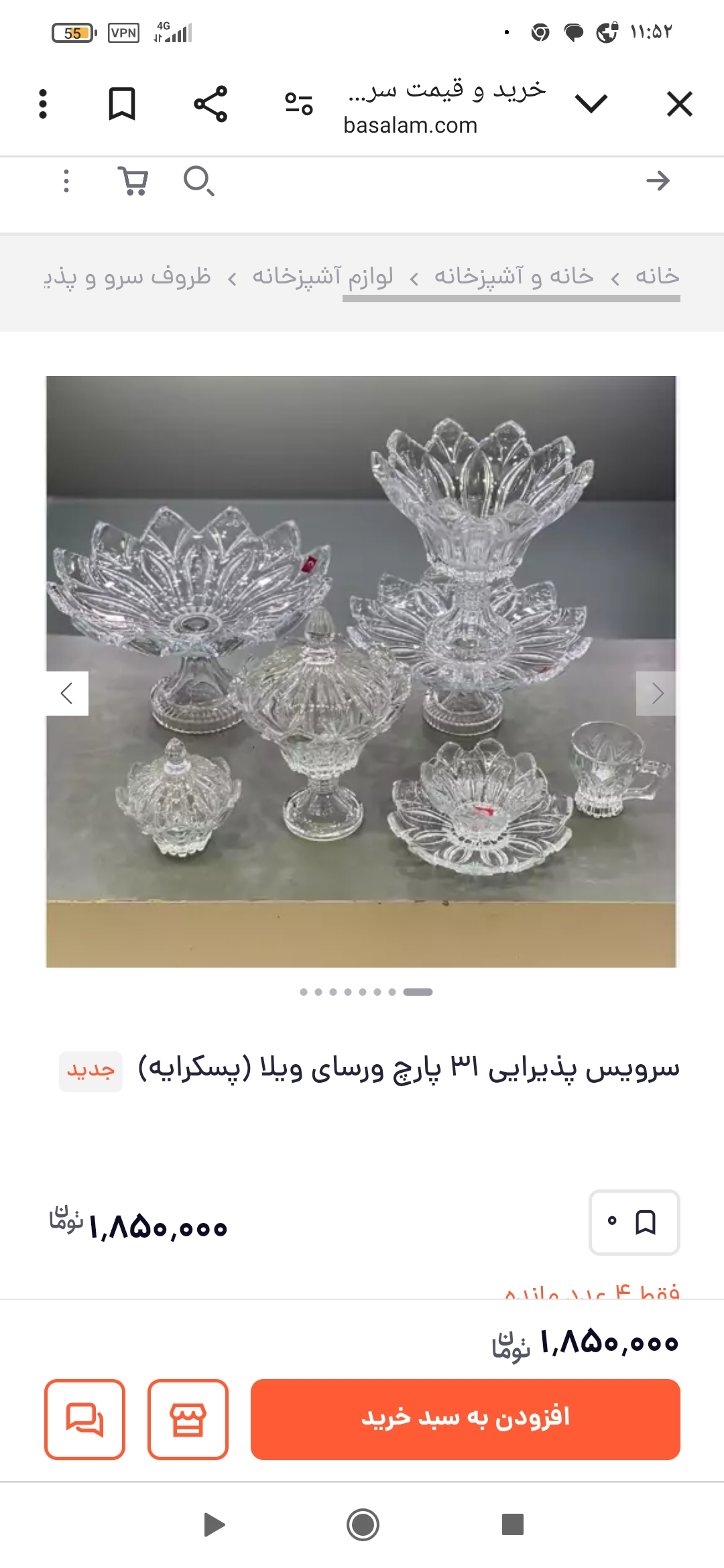The image size is (724, 1568).
Task: Tap افزودن به سبد خرید button
Action: [x=465, y=1419]
